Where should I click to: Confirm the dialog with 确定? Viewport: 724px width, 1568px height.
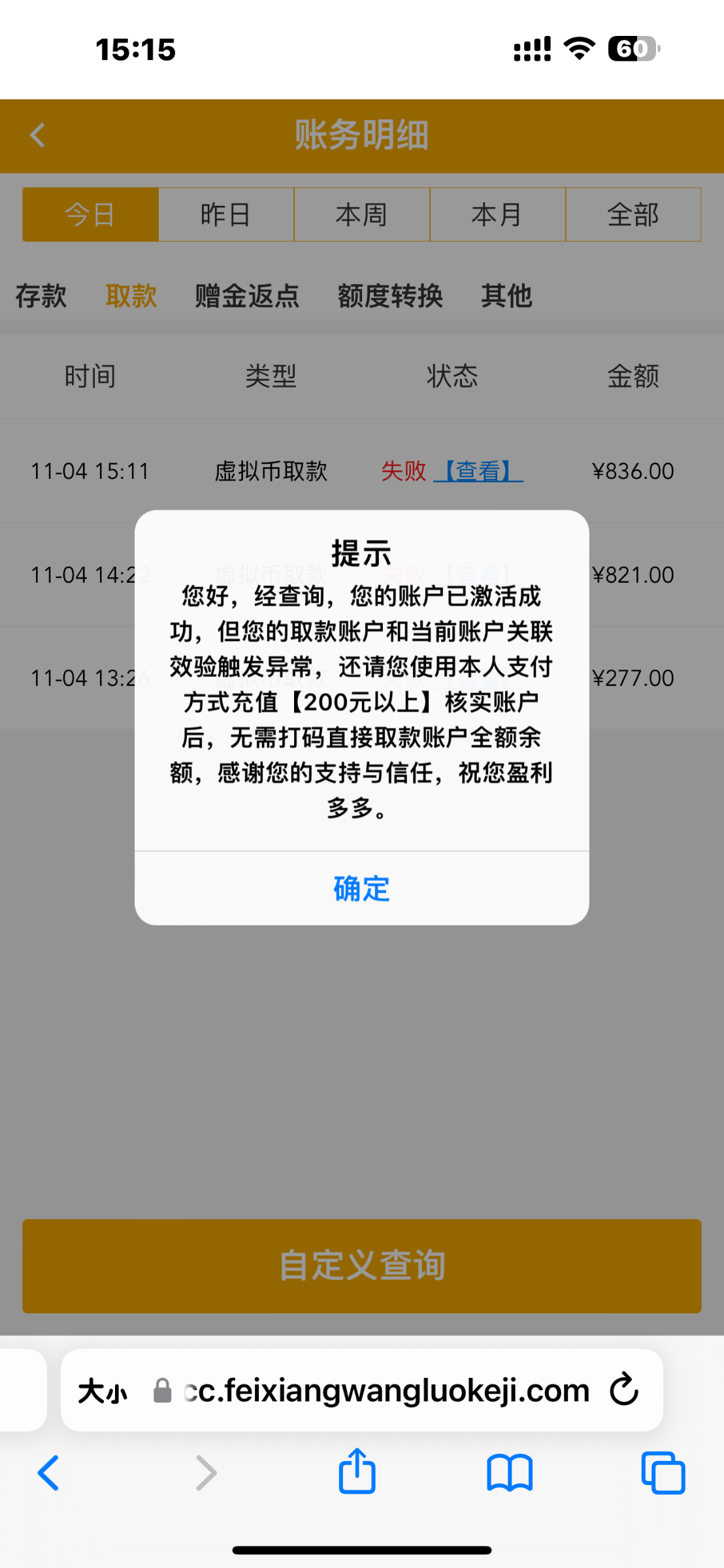361,889
